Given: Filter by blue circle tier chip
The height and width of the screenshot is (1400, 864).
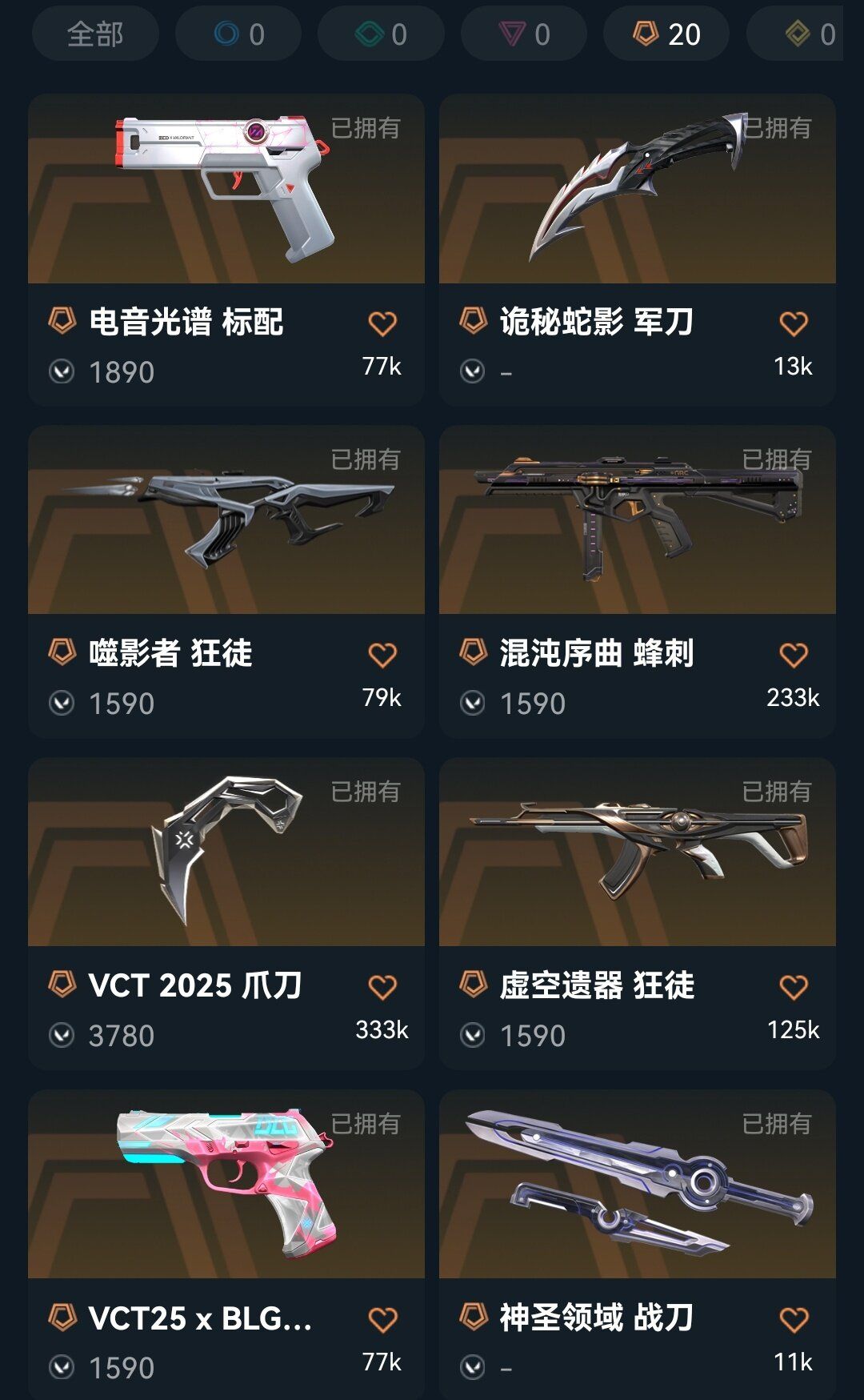Looking at the screenshot, I should tap(238, 34).
